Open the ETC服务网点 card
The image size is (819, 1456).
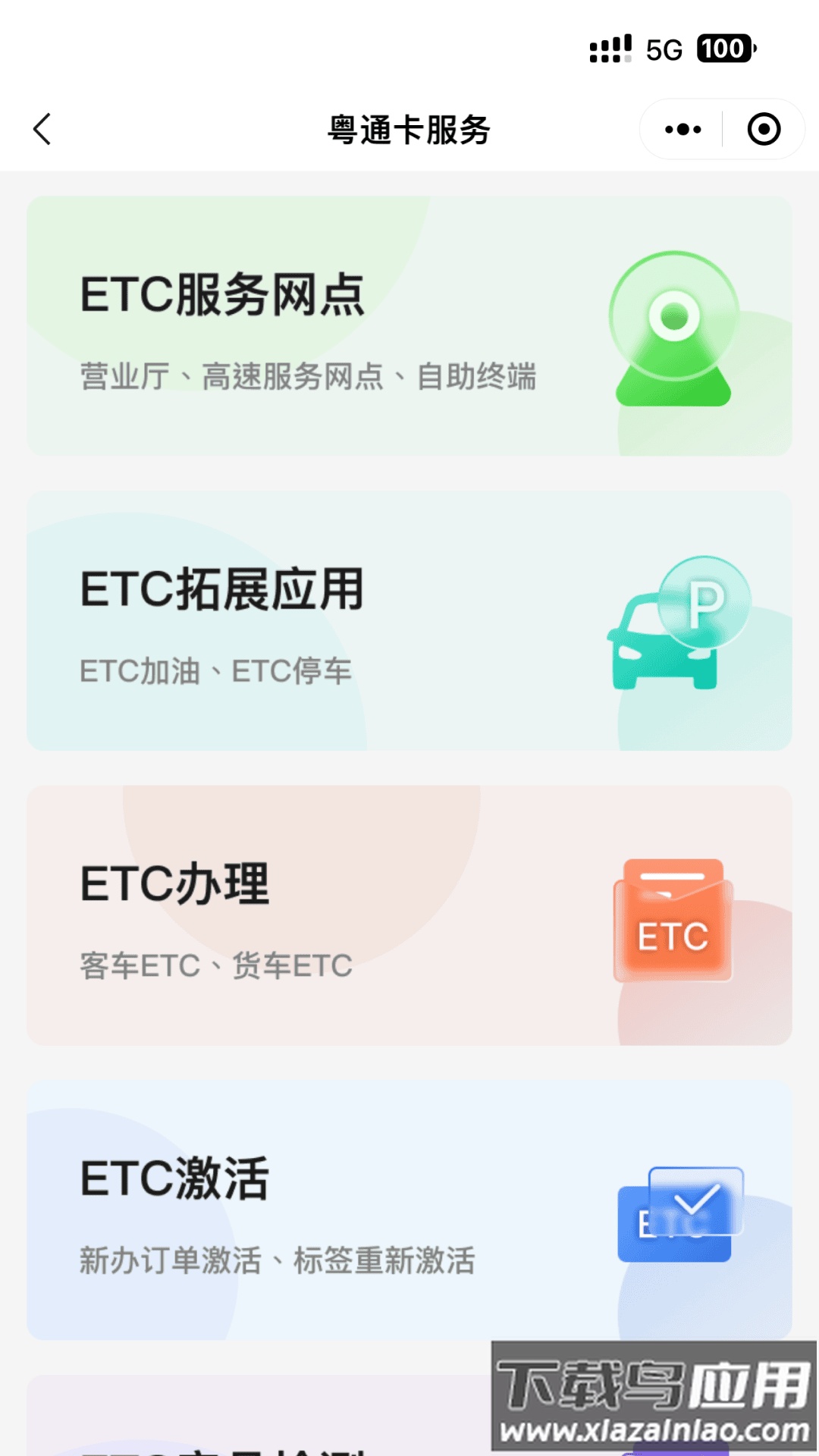coord(409,326)
